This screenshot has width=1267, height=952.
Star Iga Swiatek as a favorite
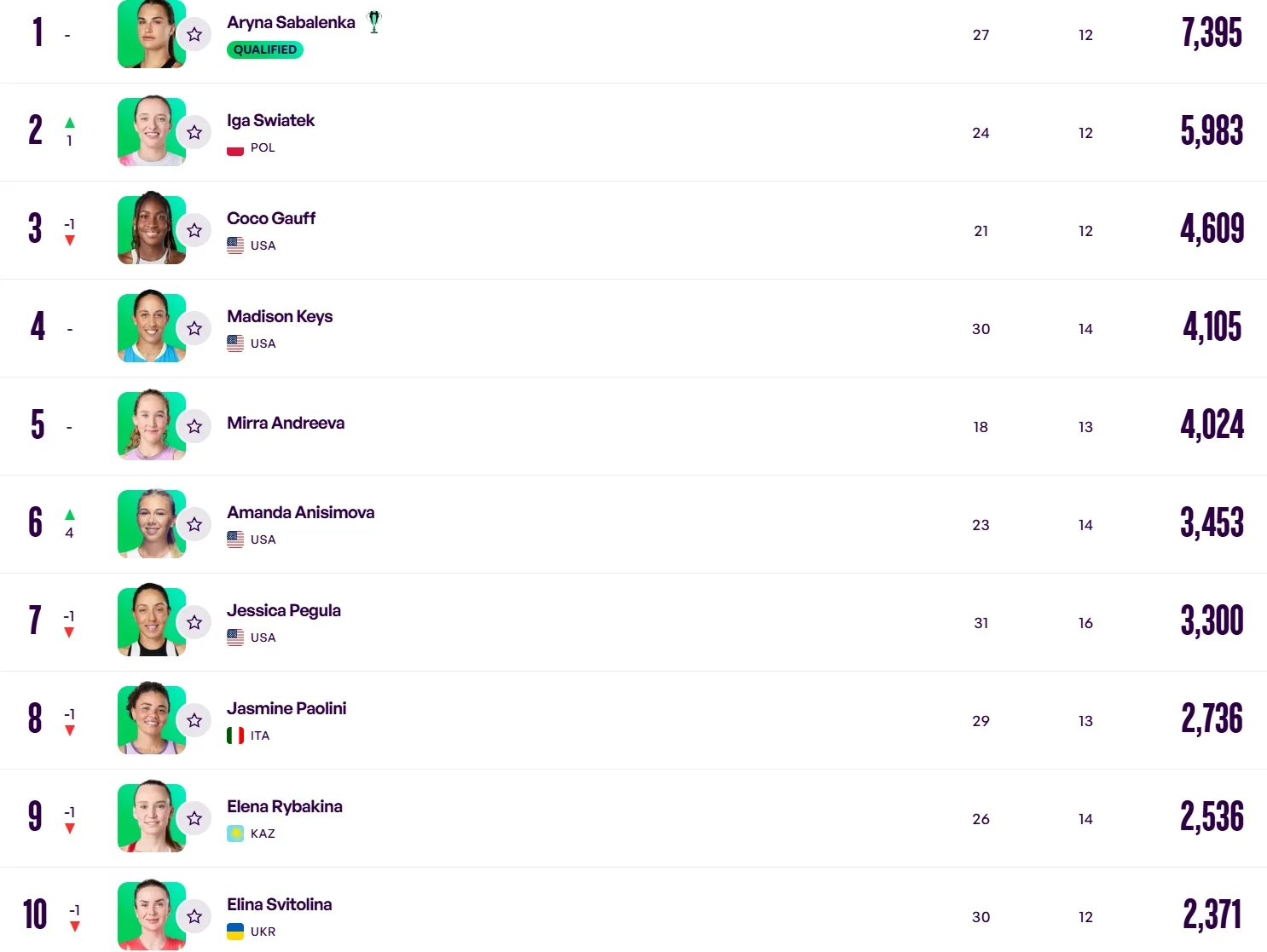(x=194, y=132)
